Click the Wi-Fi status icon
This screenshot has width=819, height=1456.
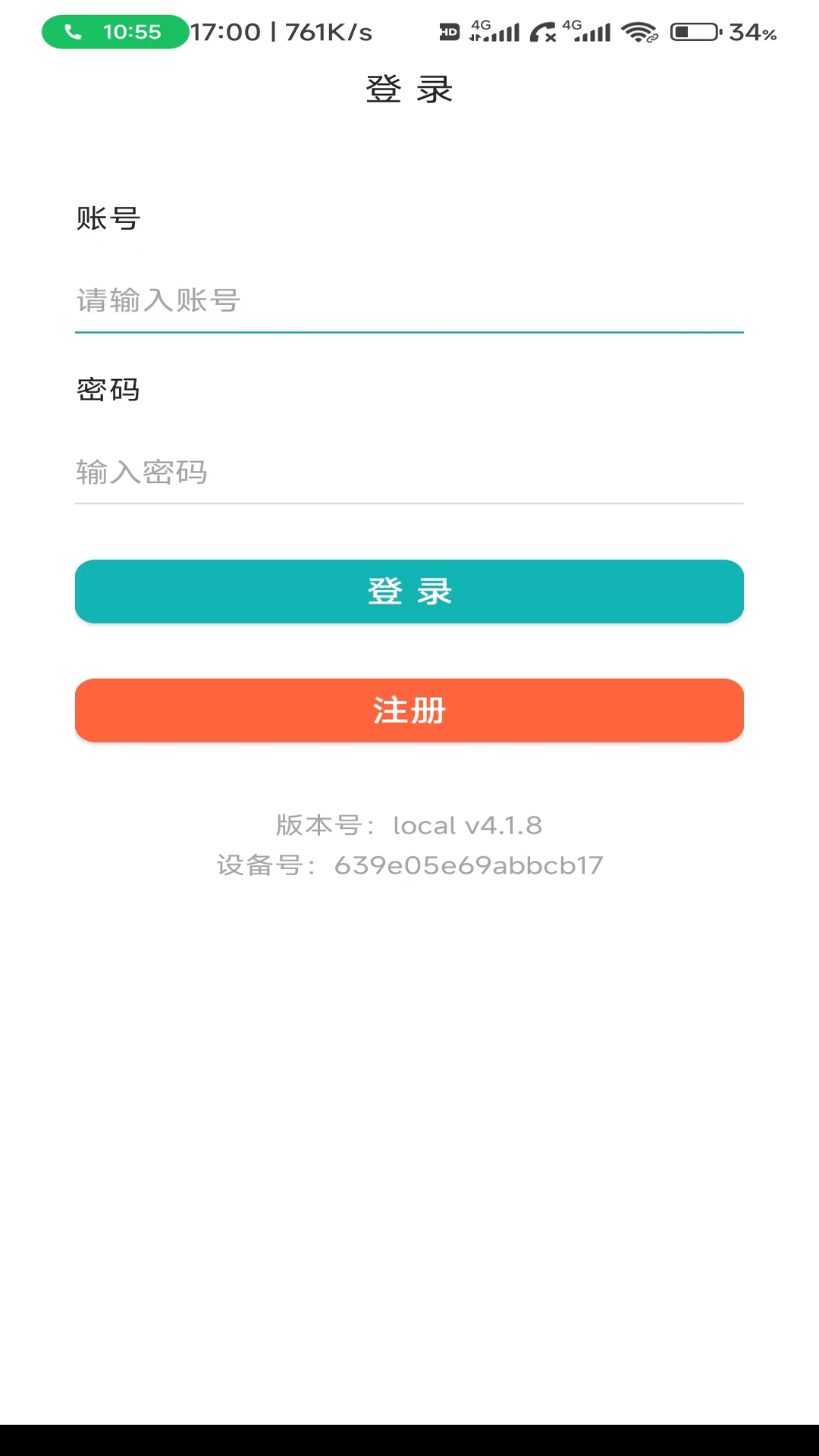pyautogui.click(x=641, y=32)
